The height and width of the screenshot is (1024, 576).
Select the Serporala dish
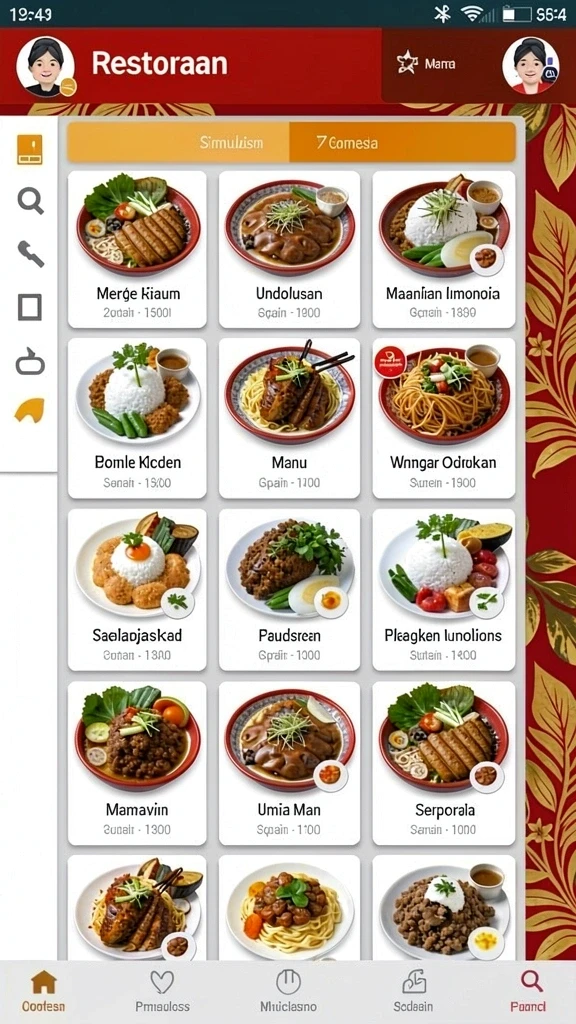coord(443,763)
